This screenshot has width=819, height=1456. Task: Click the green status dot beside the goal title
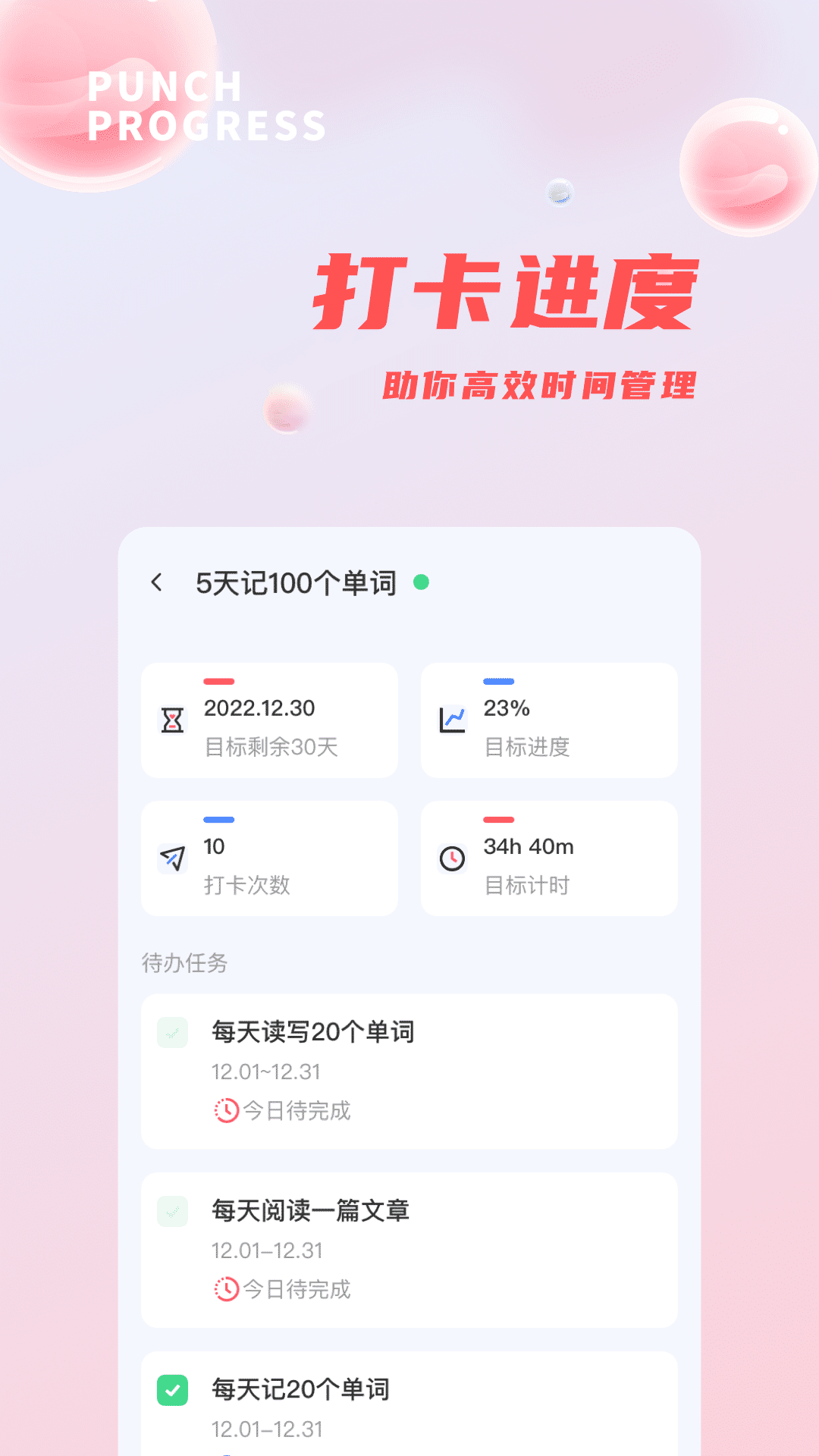[x=422, y=582]
